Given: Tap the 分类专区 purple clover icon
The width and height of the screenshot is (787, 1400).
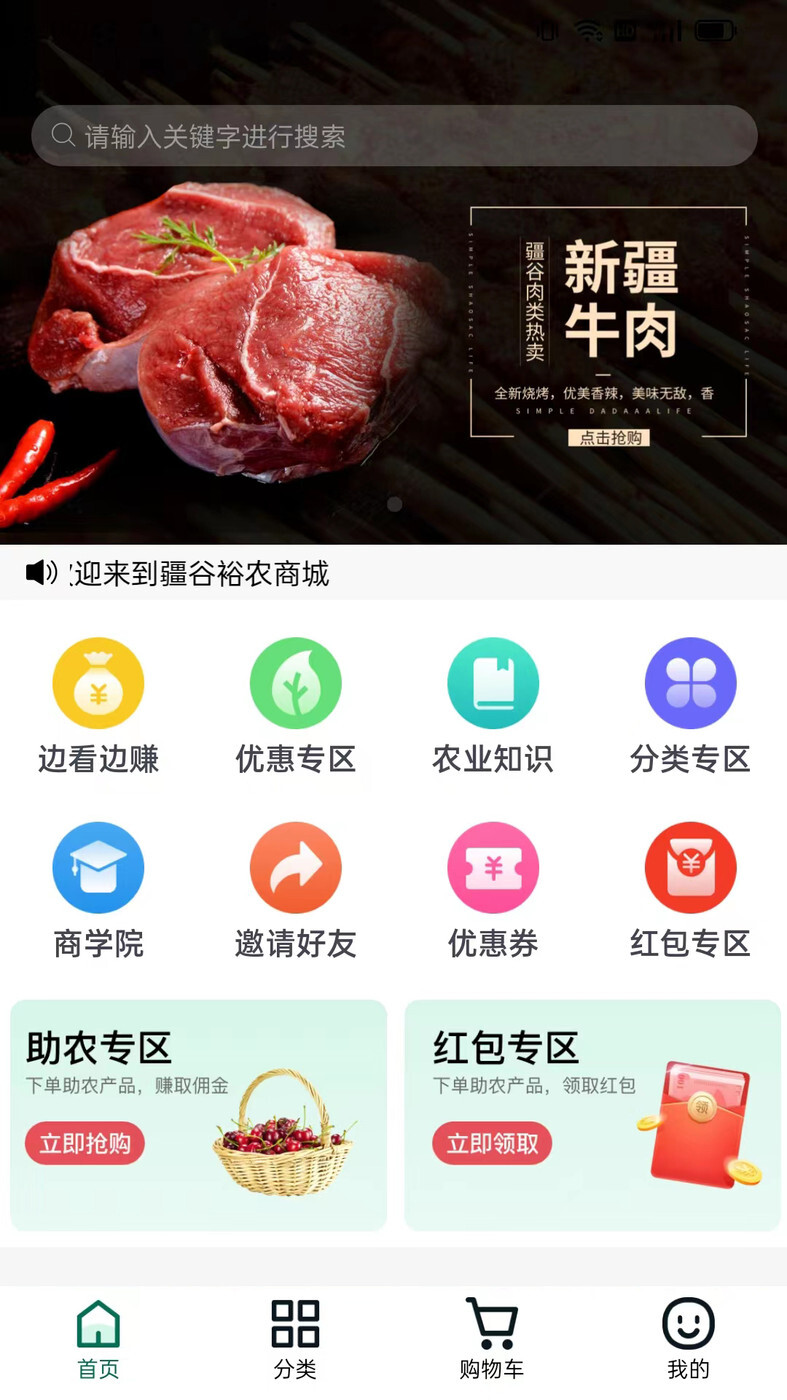Looking at the screenshot, I should coord(690,683).
